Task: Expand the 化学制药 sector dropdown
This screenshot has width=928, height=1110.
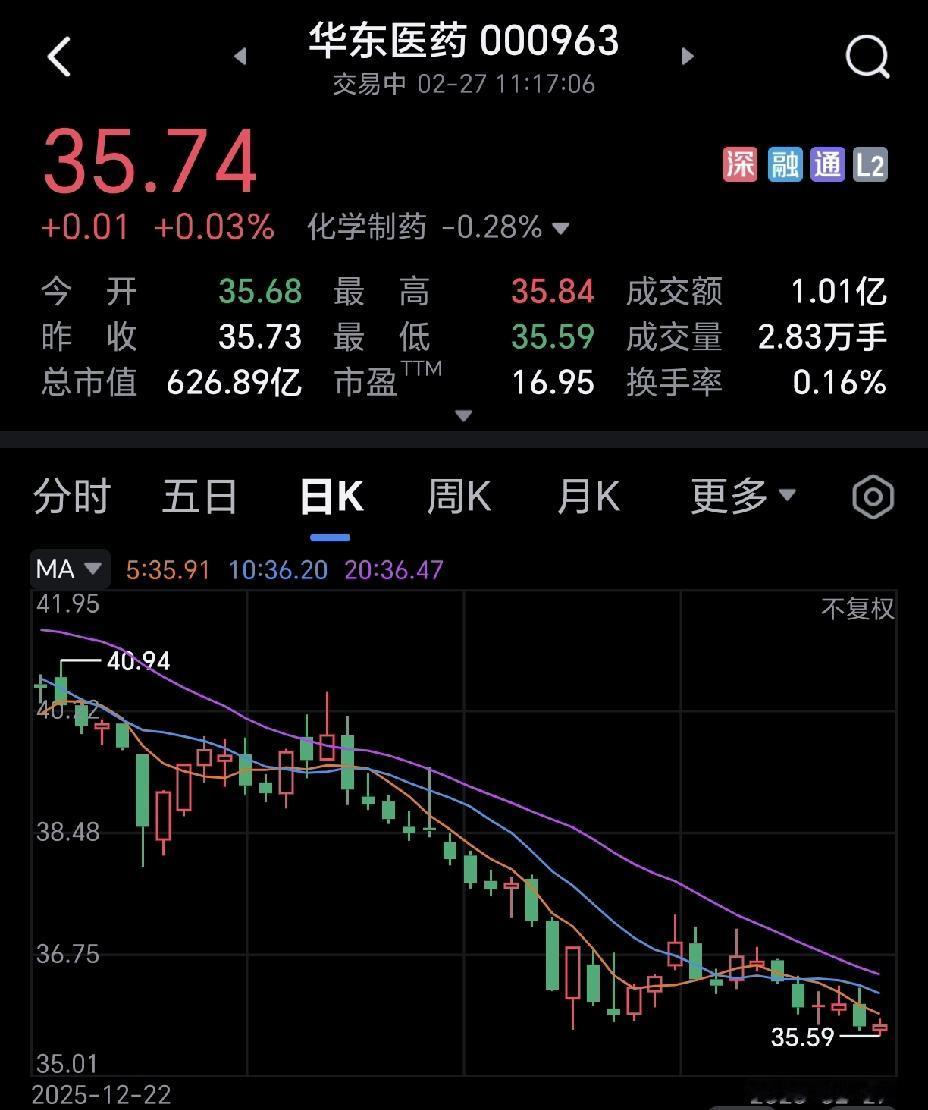Action: coord(559,228)
